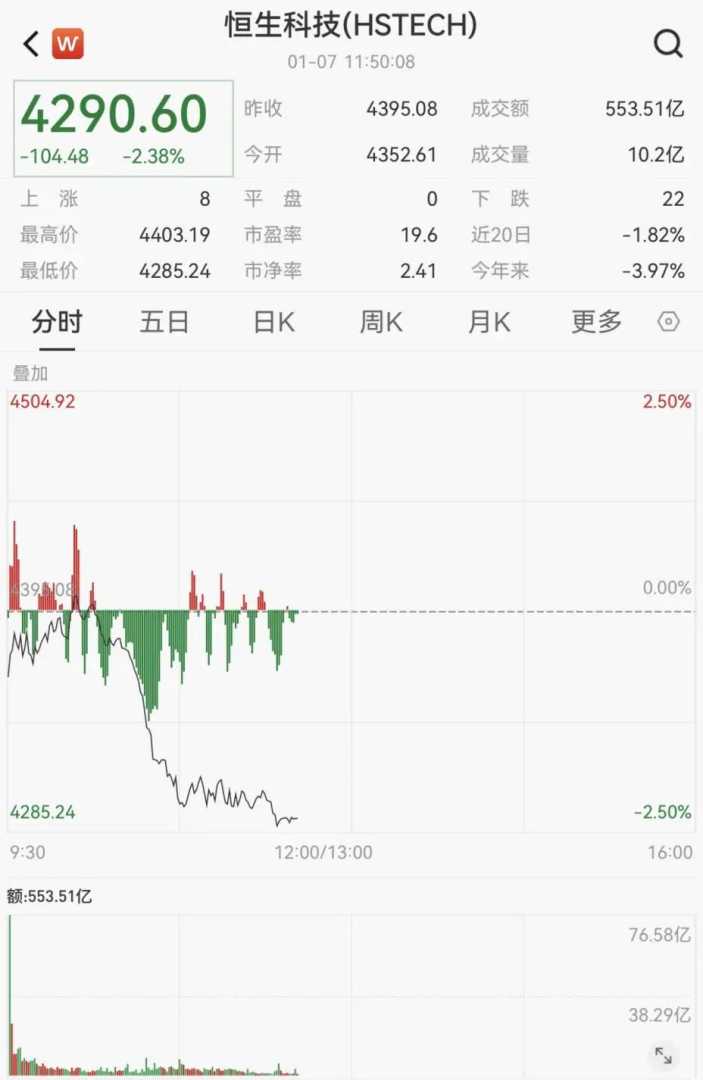Go back using the arrow icon
703x1080 pixels.
[x=31, y=43]
